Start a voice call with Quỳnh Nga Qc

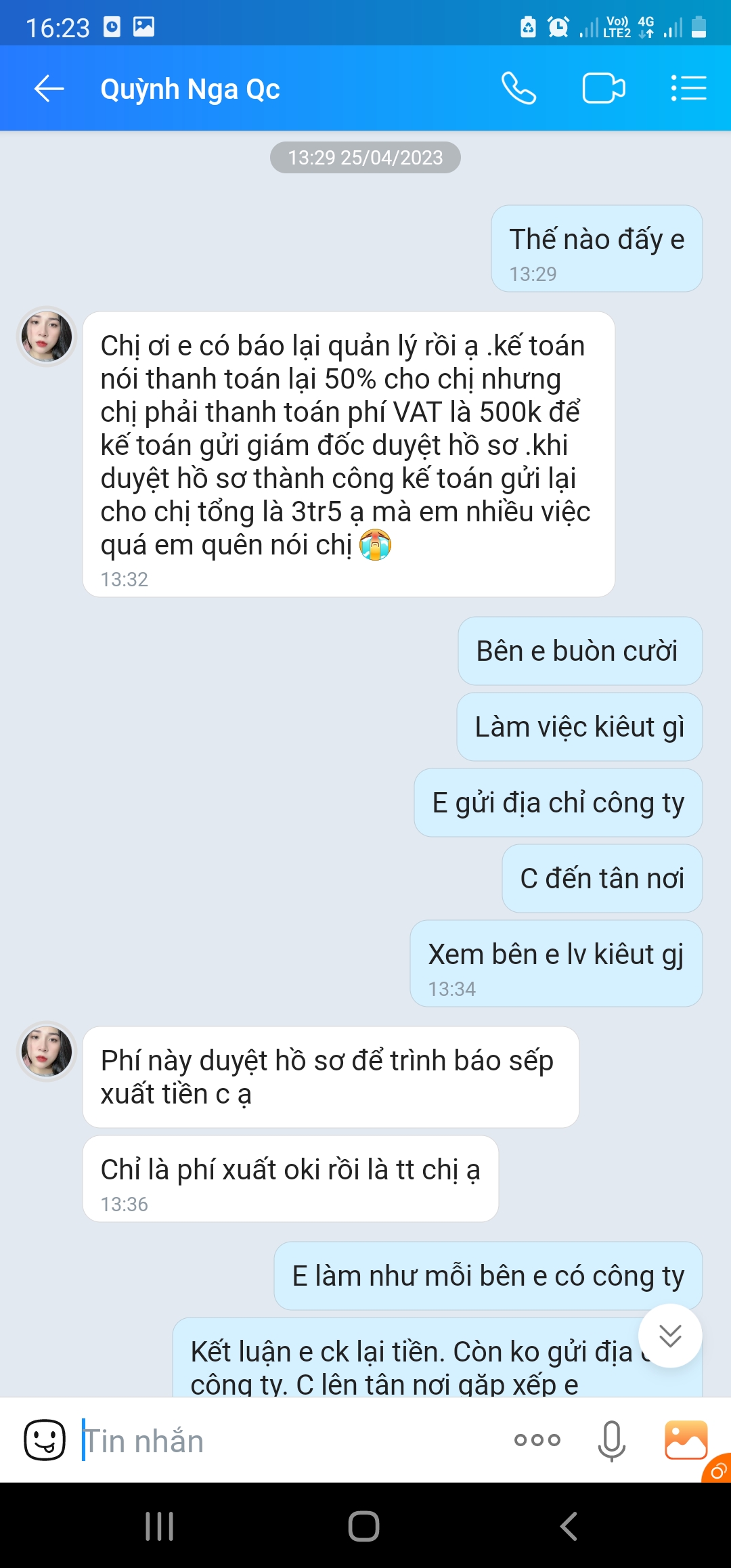click(518, 89)
